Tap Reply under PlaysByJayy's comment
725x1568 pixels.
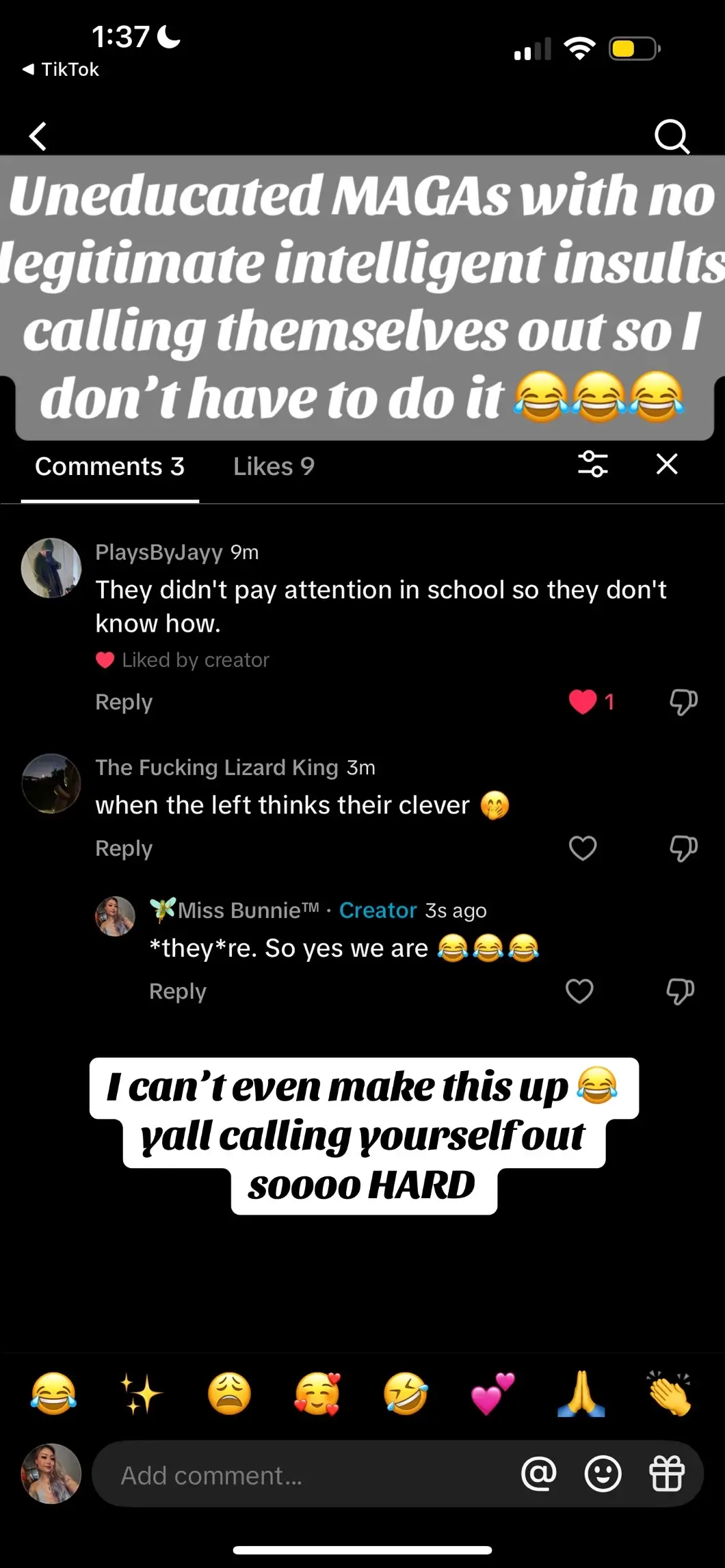[x=123, y=702]
